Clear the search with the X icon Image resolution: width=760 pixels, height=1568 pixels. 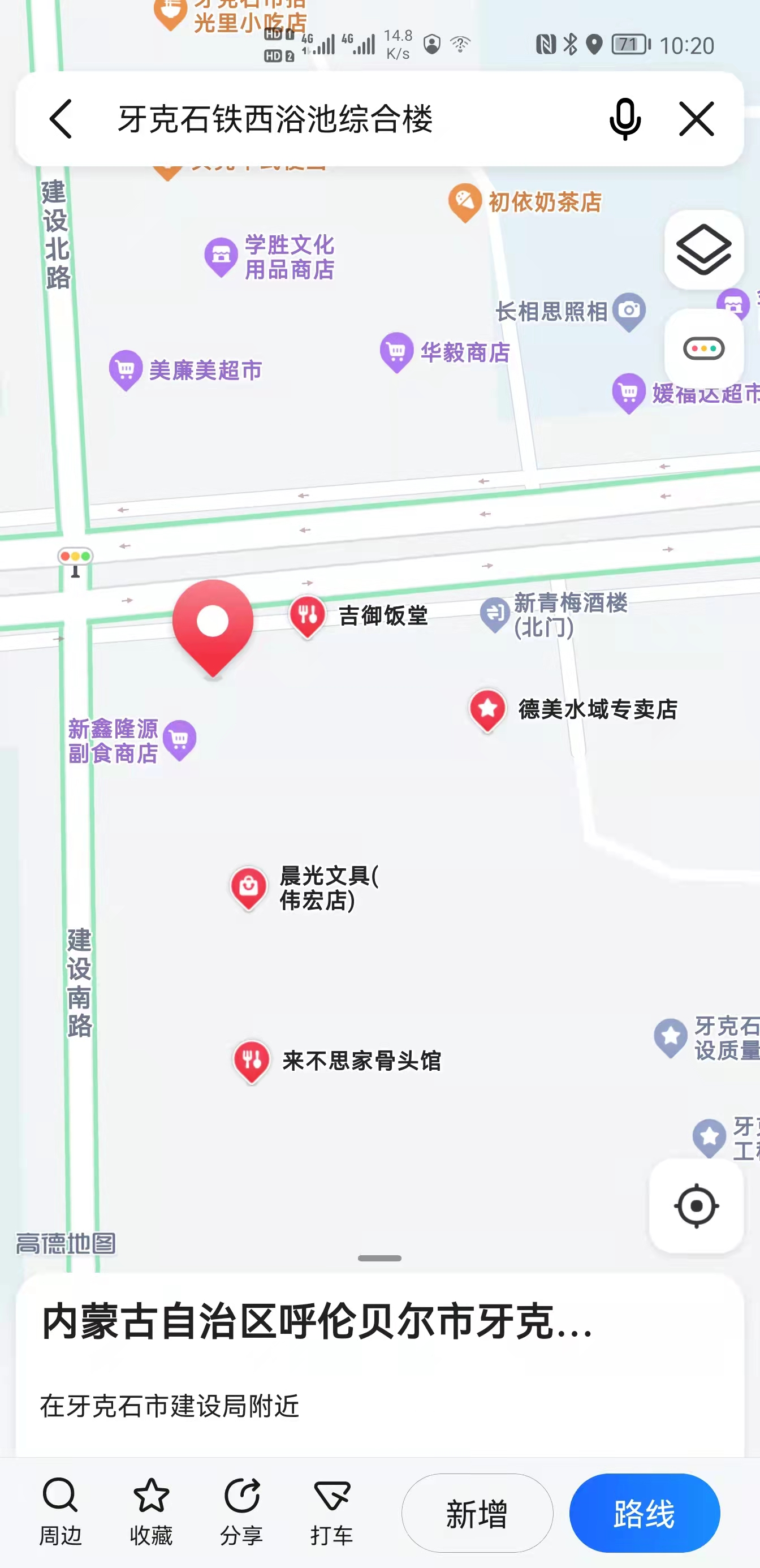pyautogui.click(x=696, y=119)
